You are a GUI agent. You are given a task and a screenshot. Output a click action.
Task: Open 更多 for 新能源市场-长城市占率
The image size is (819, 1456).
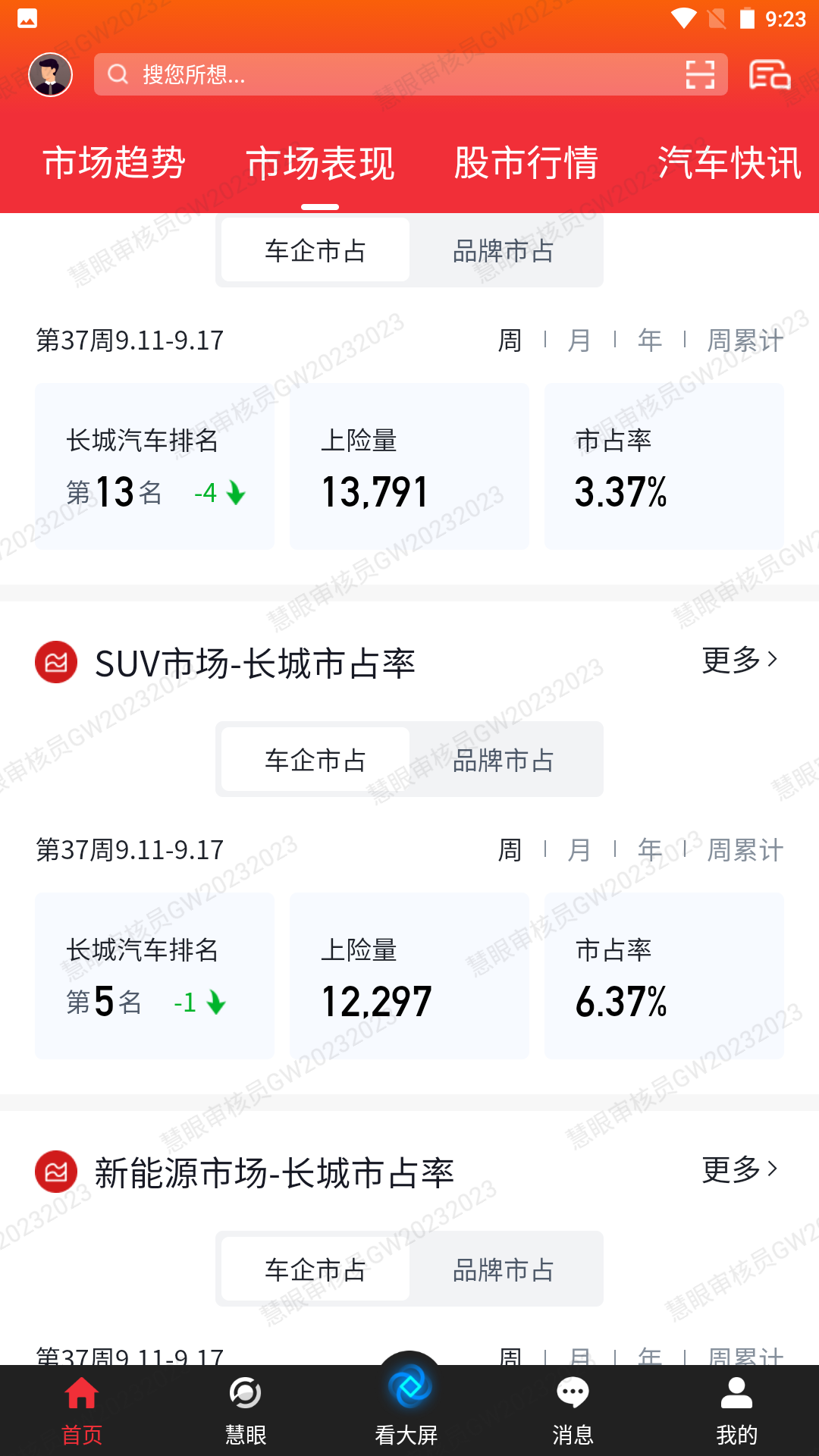click(x=739, y=1169)
